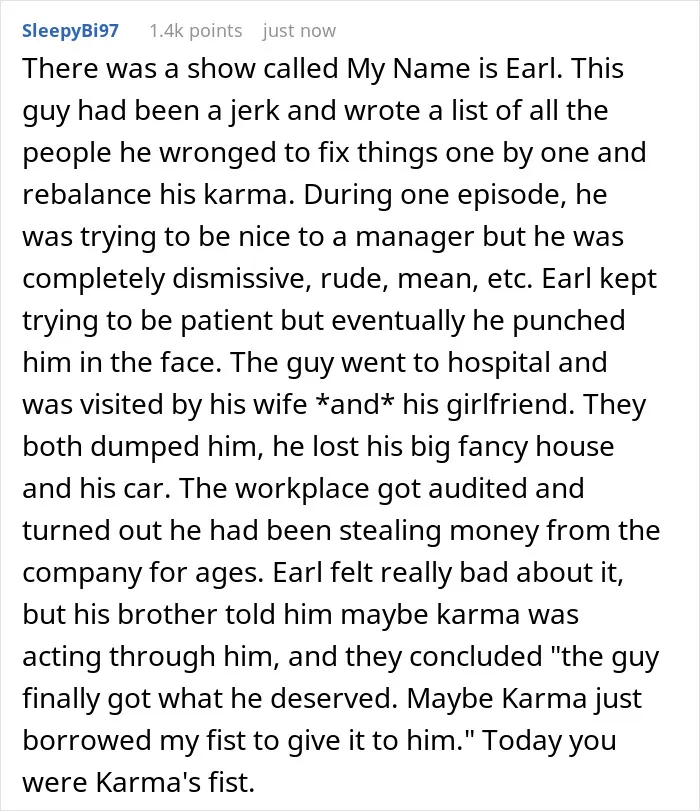Open SleepyBi97's user profile
The image size is (700, 811).
(70, 31)
